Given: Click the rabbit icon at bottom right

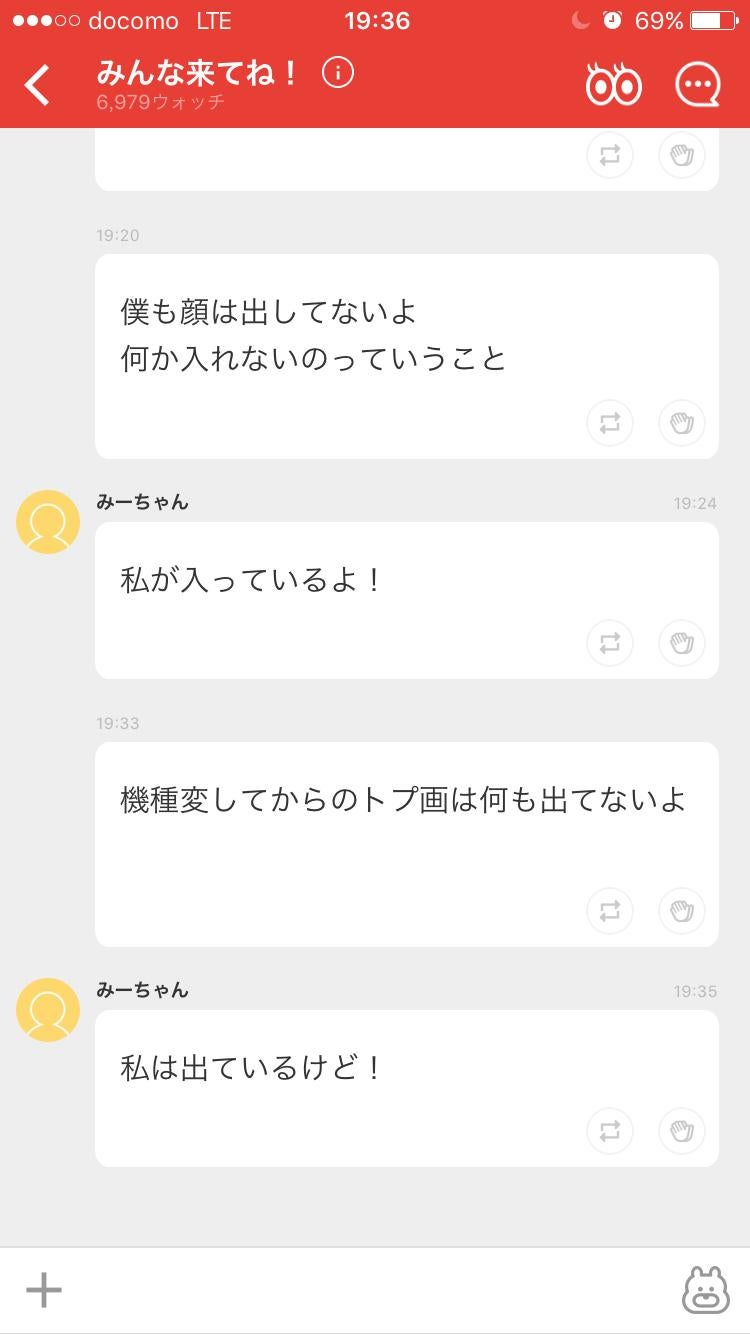Looking at the screenshot, I should pyautogui.click(x=706, y=1290).
